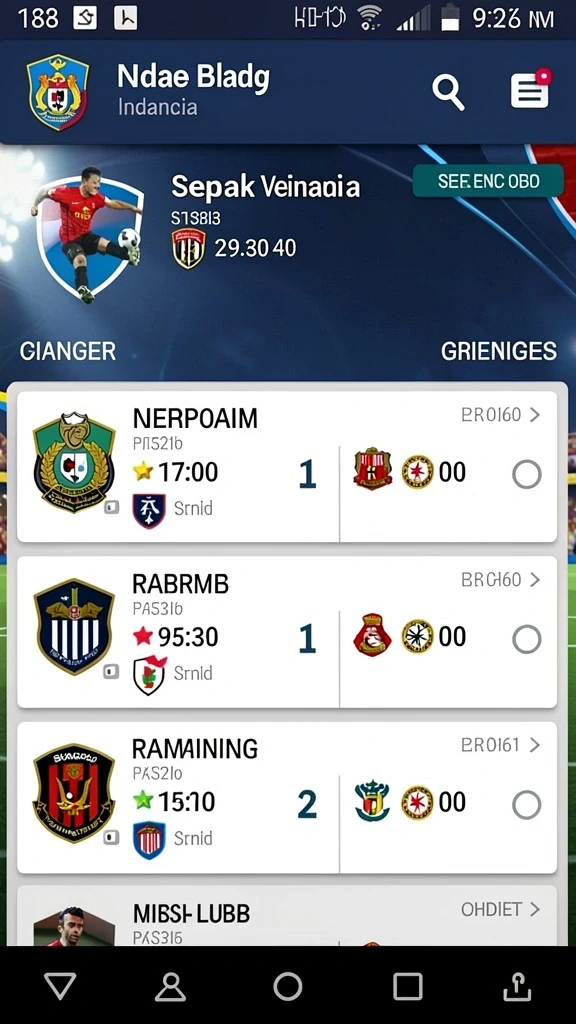The image size is (576, 1024).
Task: Open the RABRMB match card
Action: point(287,632)
